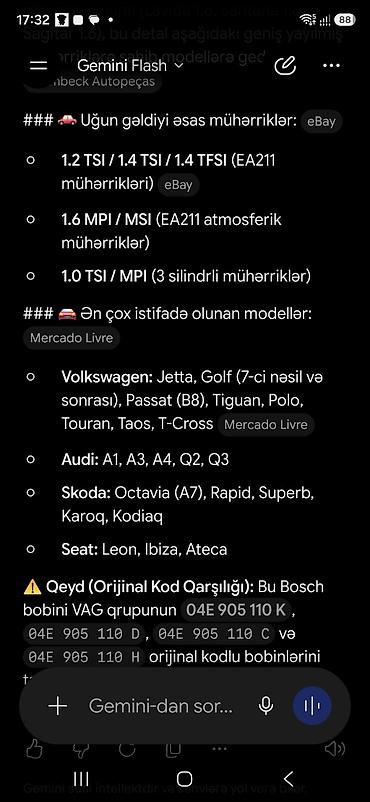
Task: Expand the Gemini Flash model selector
Action: click(x=130, y=65)
